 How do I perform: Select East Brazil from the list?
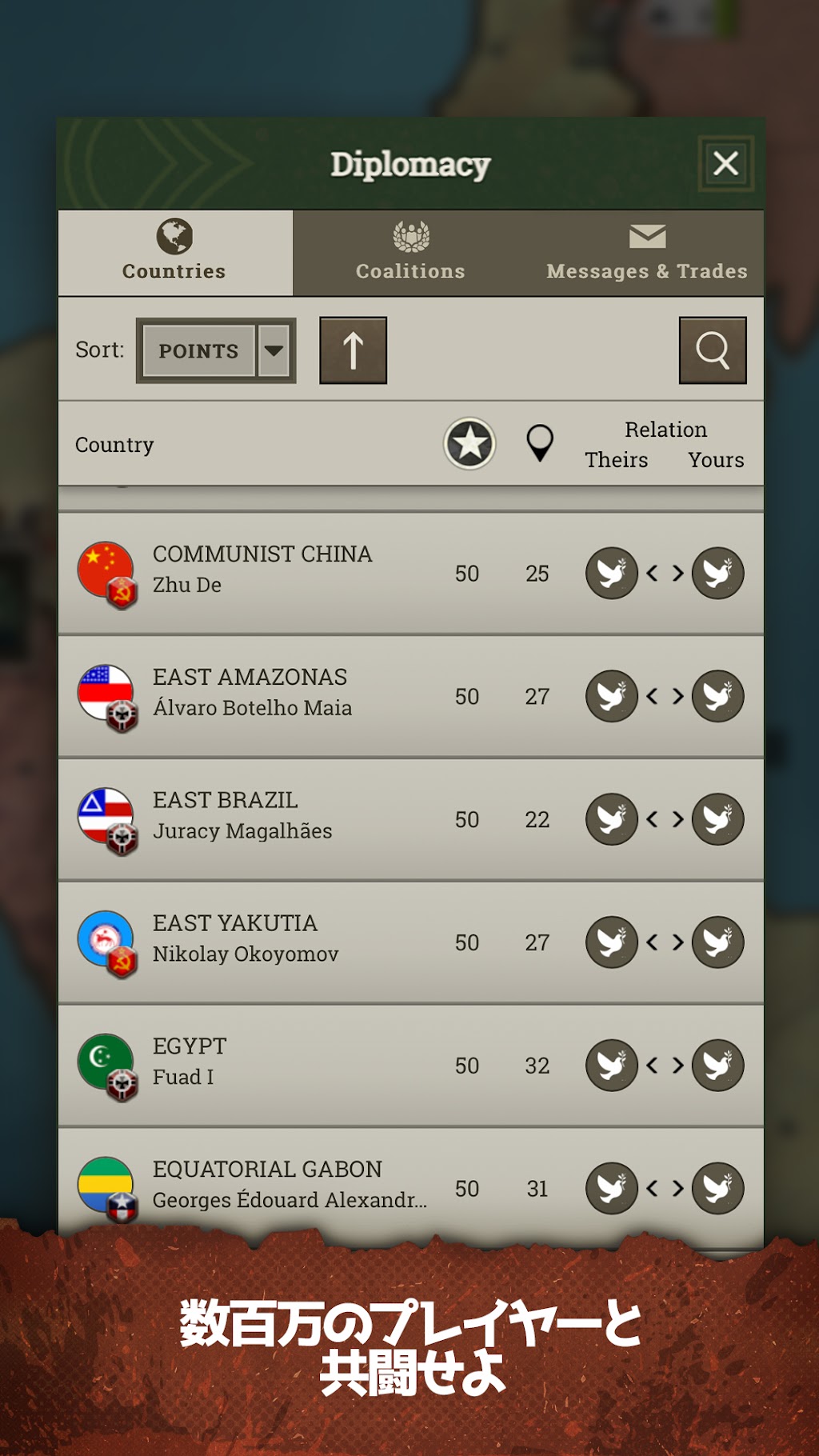(x=410, y=819)
